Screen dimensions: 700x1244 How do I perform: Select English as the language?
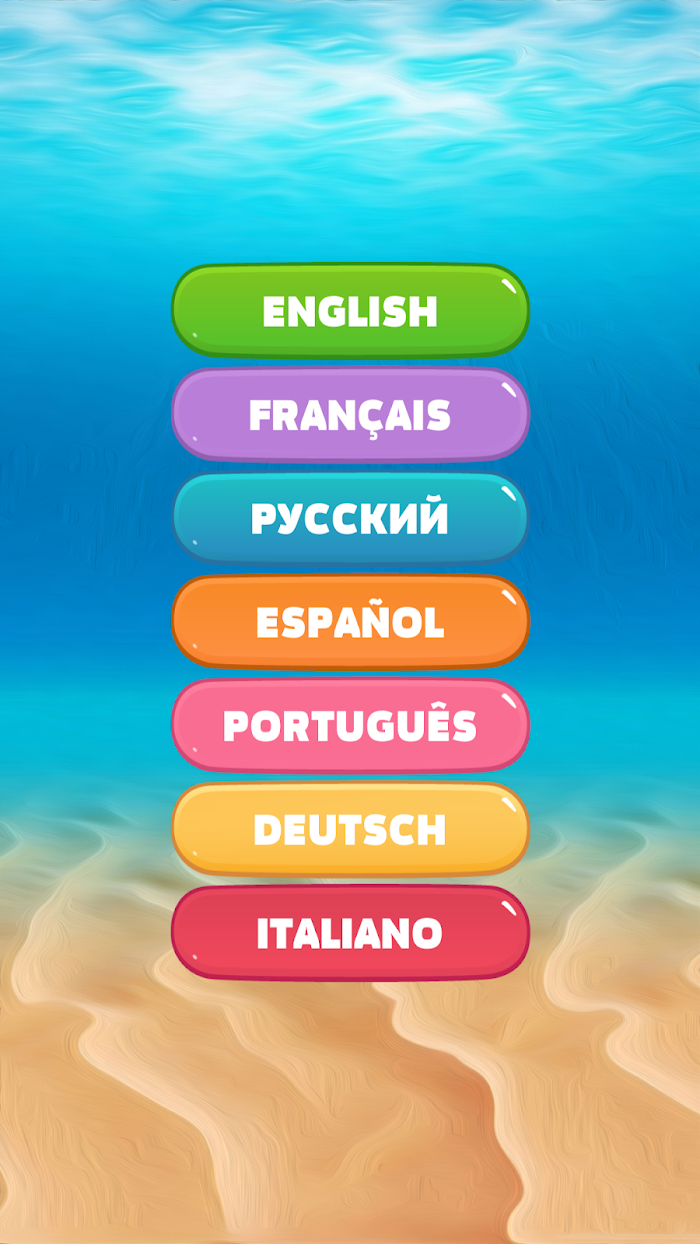pyautogui.click(x=350, y=311)
